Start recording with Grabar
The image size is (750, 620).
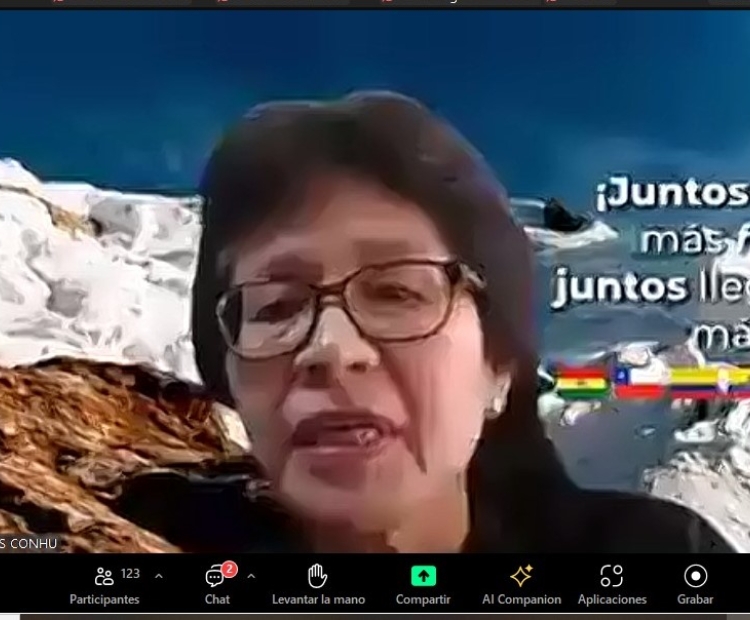[695, 584]
